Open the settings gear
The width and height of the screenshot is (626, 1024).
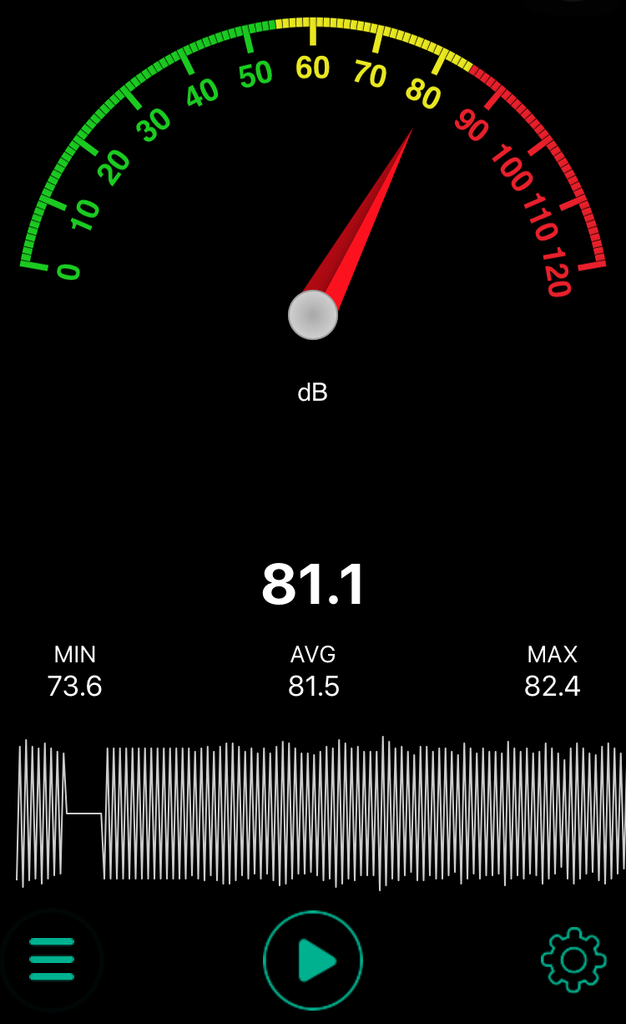click(x=573, y=961)
